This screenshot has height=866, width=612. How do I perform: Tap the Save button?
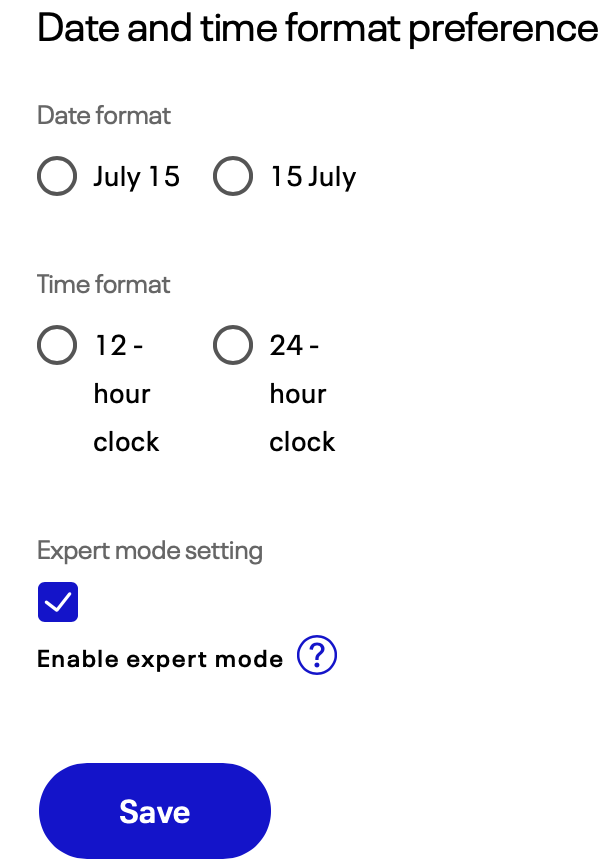tap(155, 811)
